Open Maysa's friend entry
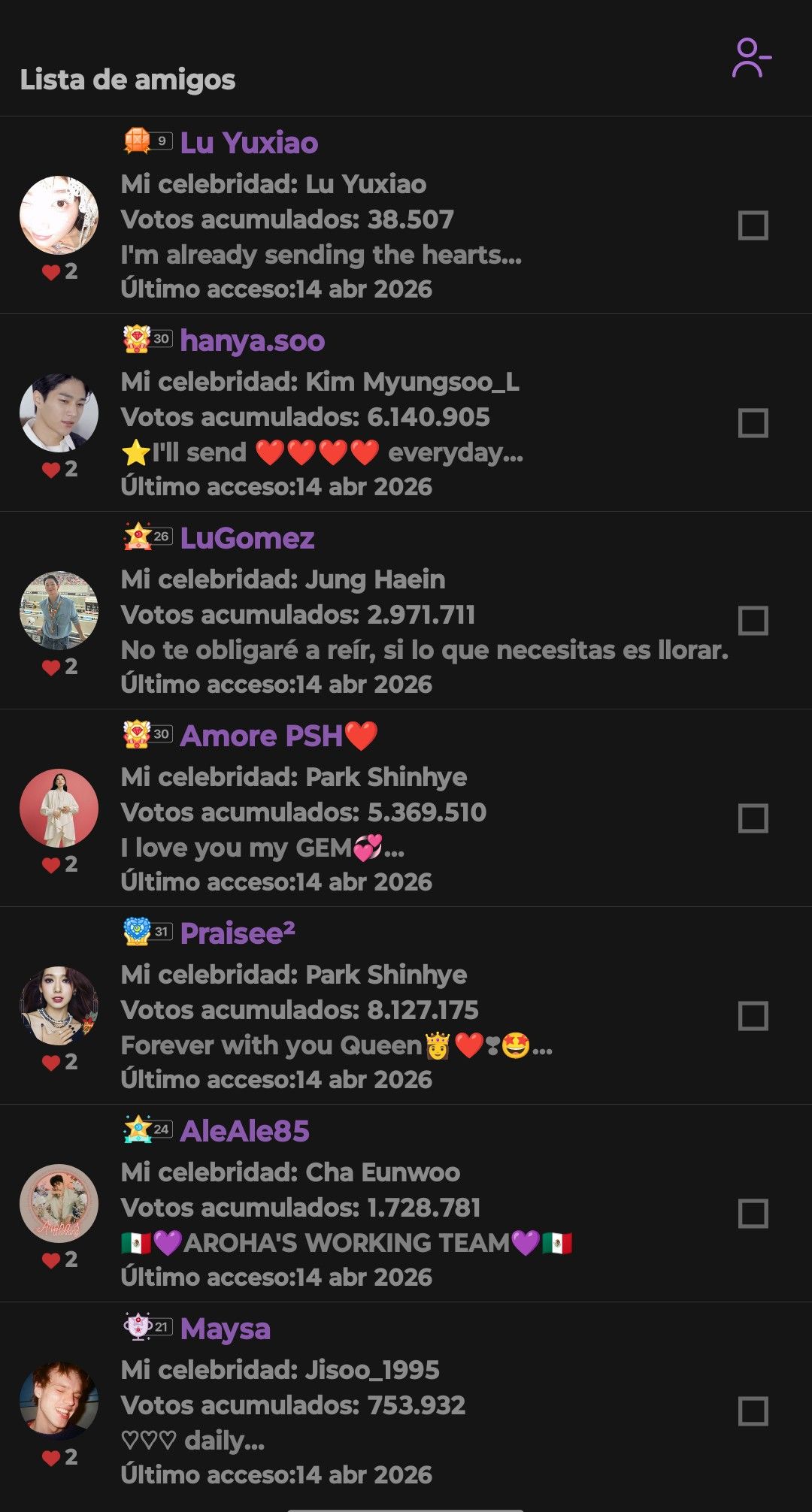Image resolution: width=812 pixels, height=1512 pixels. pos(226,1329)
